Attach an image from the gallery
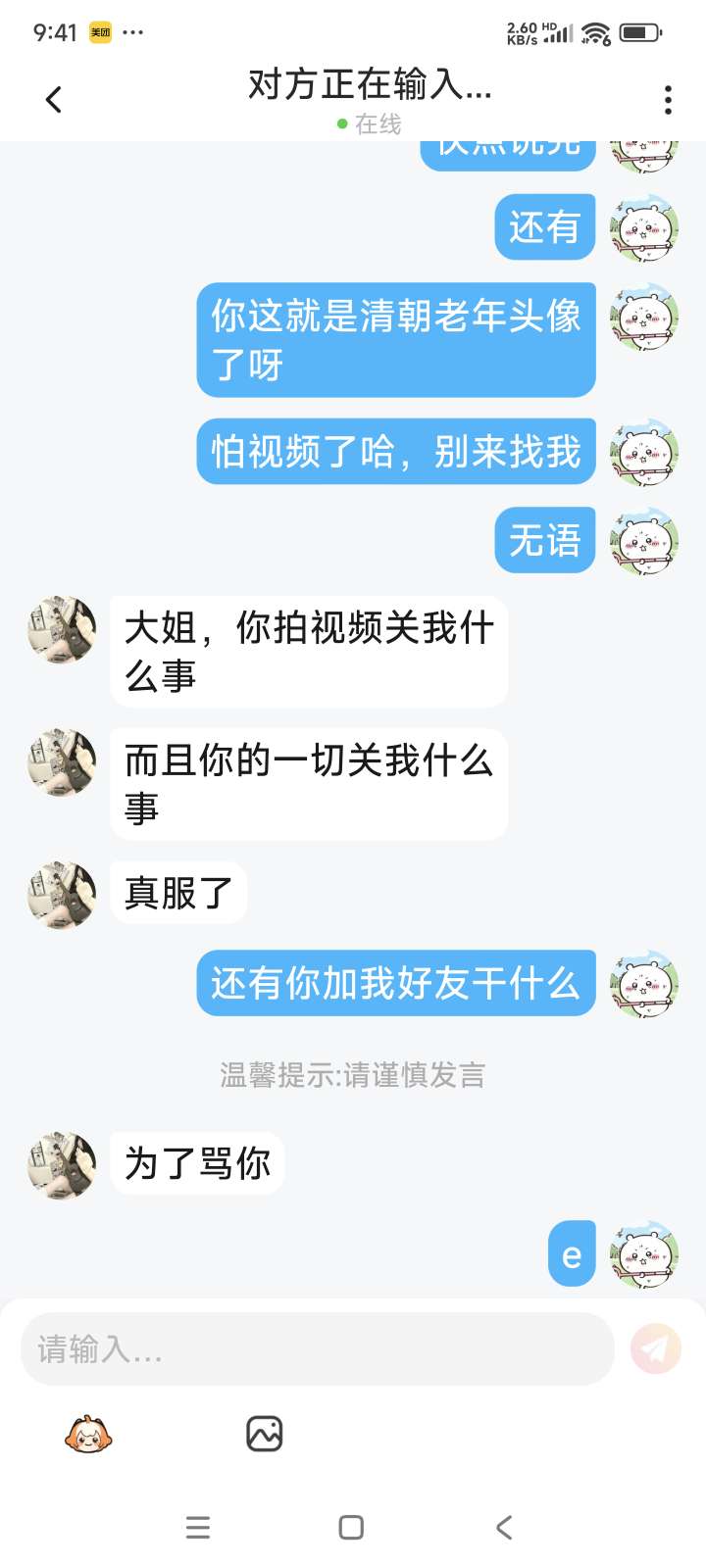This screenshot has width=706, height=1568. tap(264, 1434)
